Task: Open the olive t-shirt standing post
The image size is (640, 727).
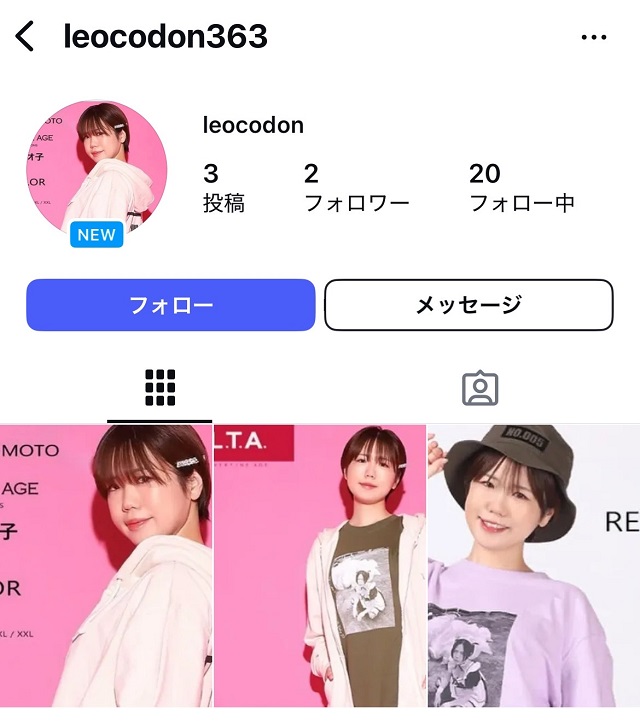Action: pyautogui.click(x=320, y=566)
